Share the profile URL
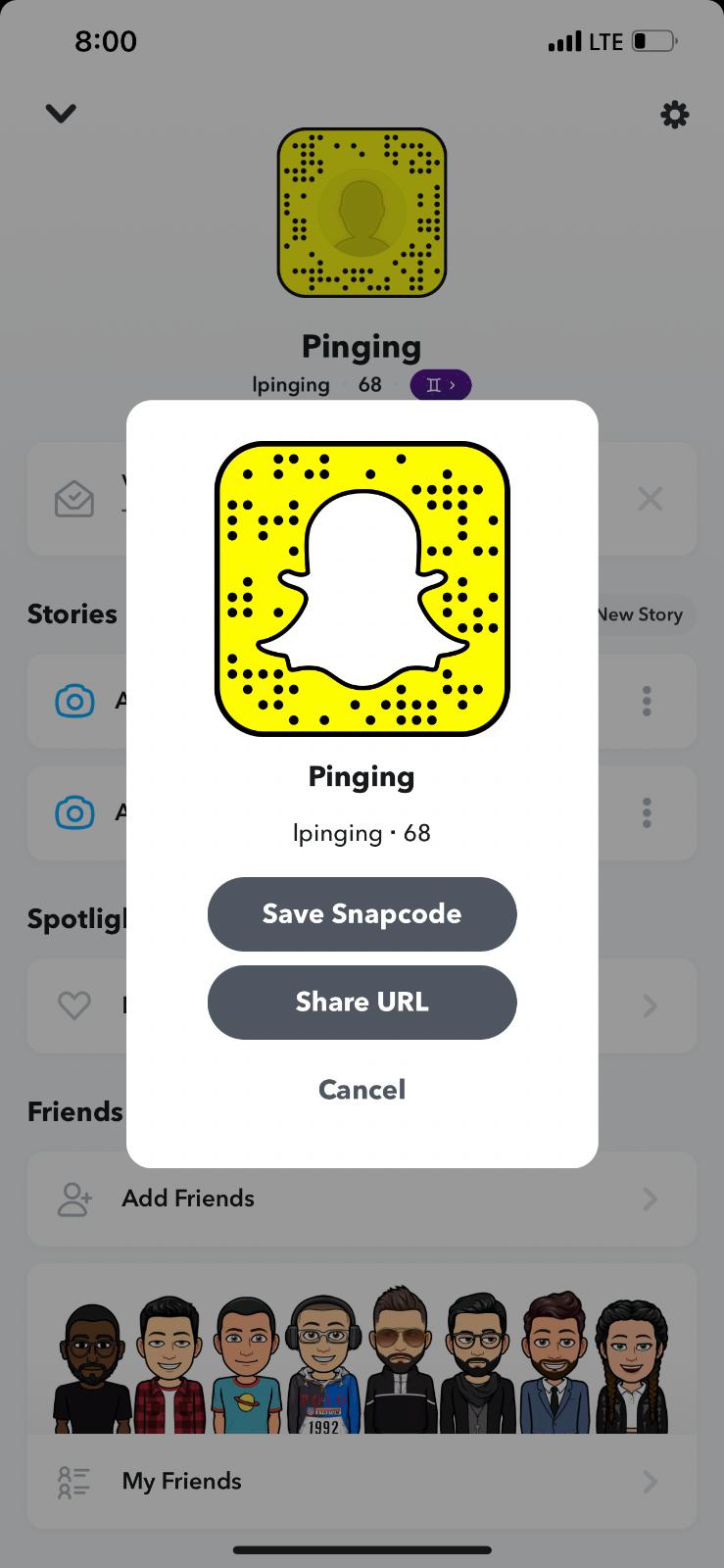The image size is (724, 1568). pyautogui.click(x=362, y=1002)
